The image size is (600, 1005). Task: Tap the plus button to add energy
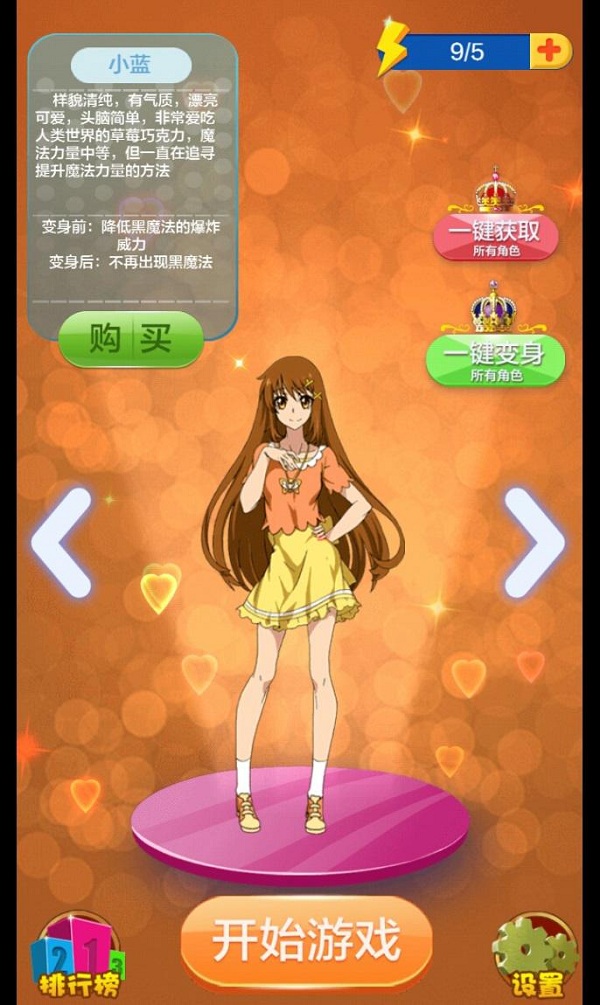tap(550, 51)
